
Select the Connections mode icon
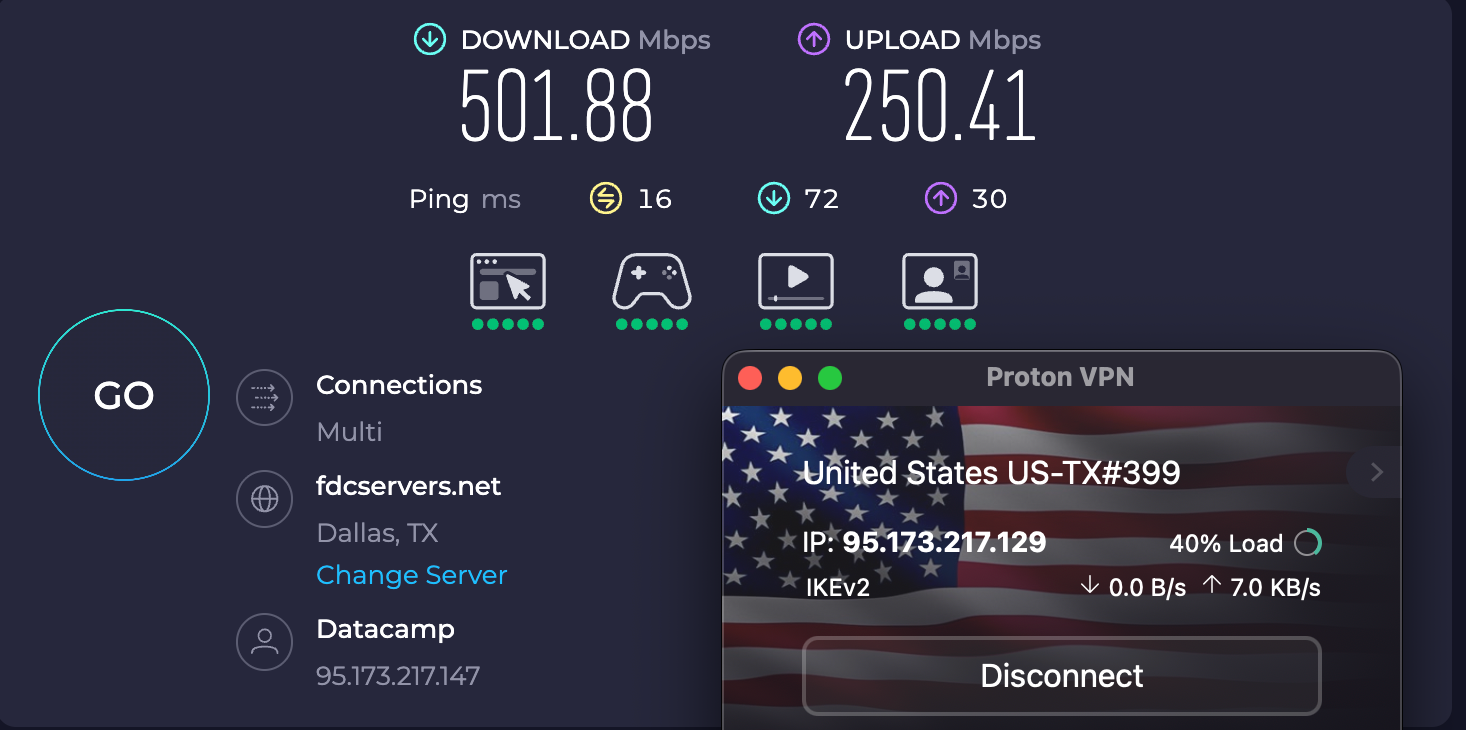point(265,398)
